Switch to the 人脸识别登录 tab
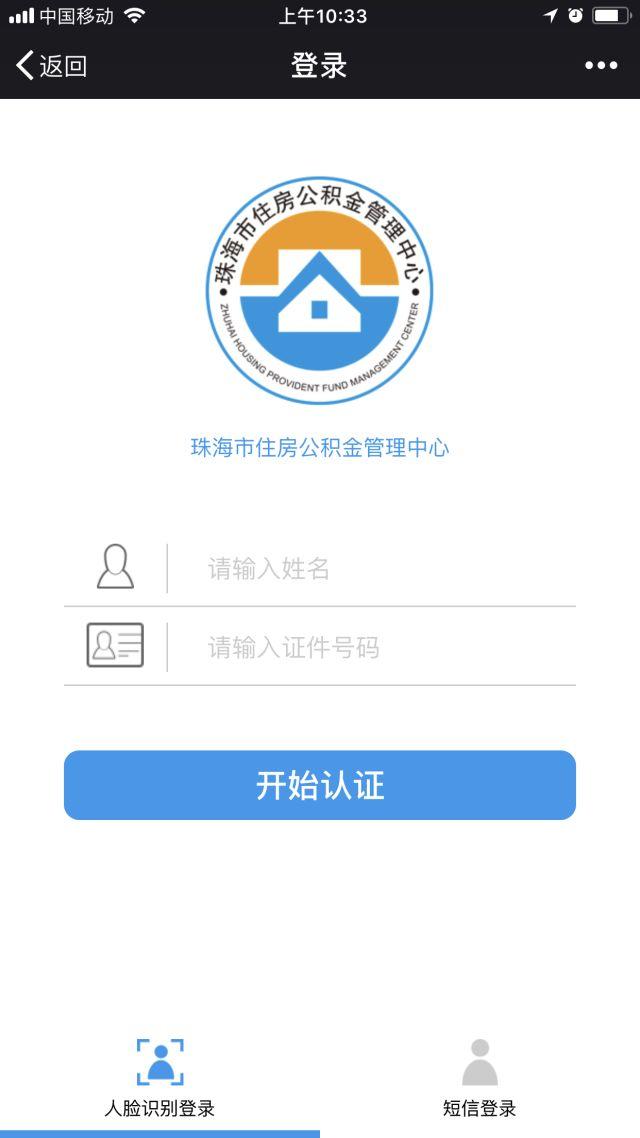Image resolution: width=640 pixels, height=1138 pixels. point(160,1078)
